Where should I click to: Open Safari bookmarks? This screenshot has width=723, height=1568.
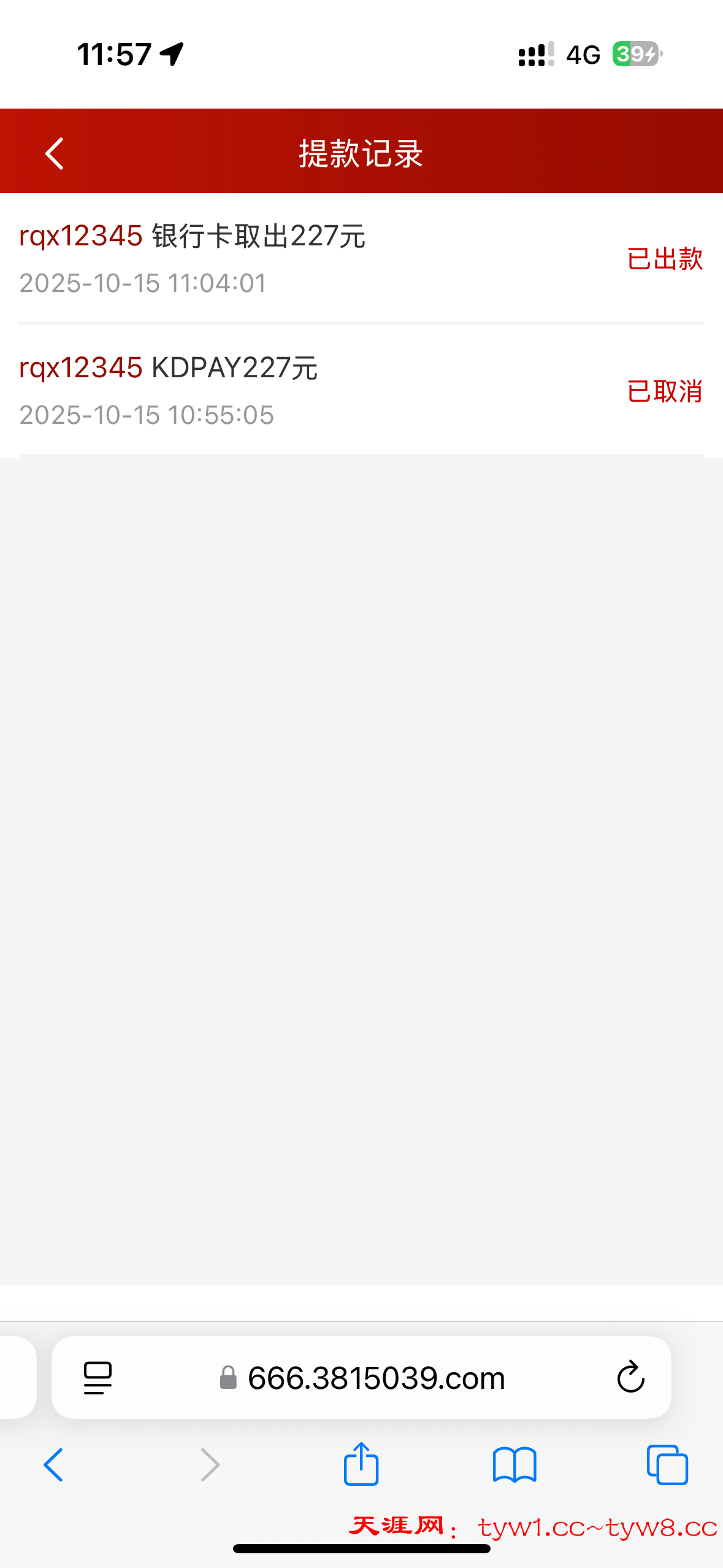(x=514, y=1465)
